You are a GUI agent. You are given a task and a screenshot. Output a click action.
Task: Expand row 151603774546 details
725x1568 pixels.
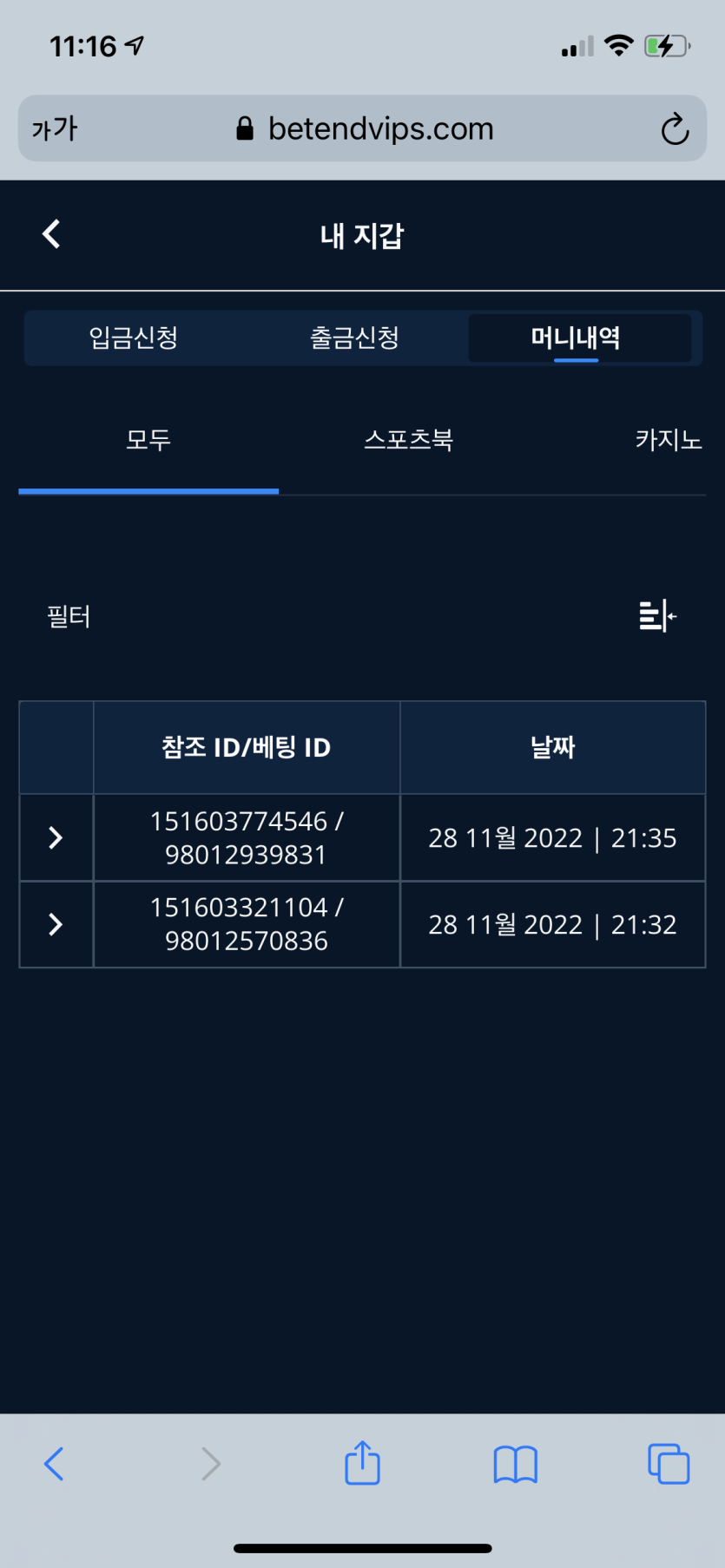tap(56, 837)
